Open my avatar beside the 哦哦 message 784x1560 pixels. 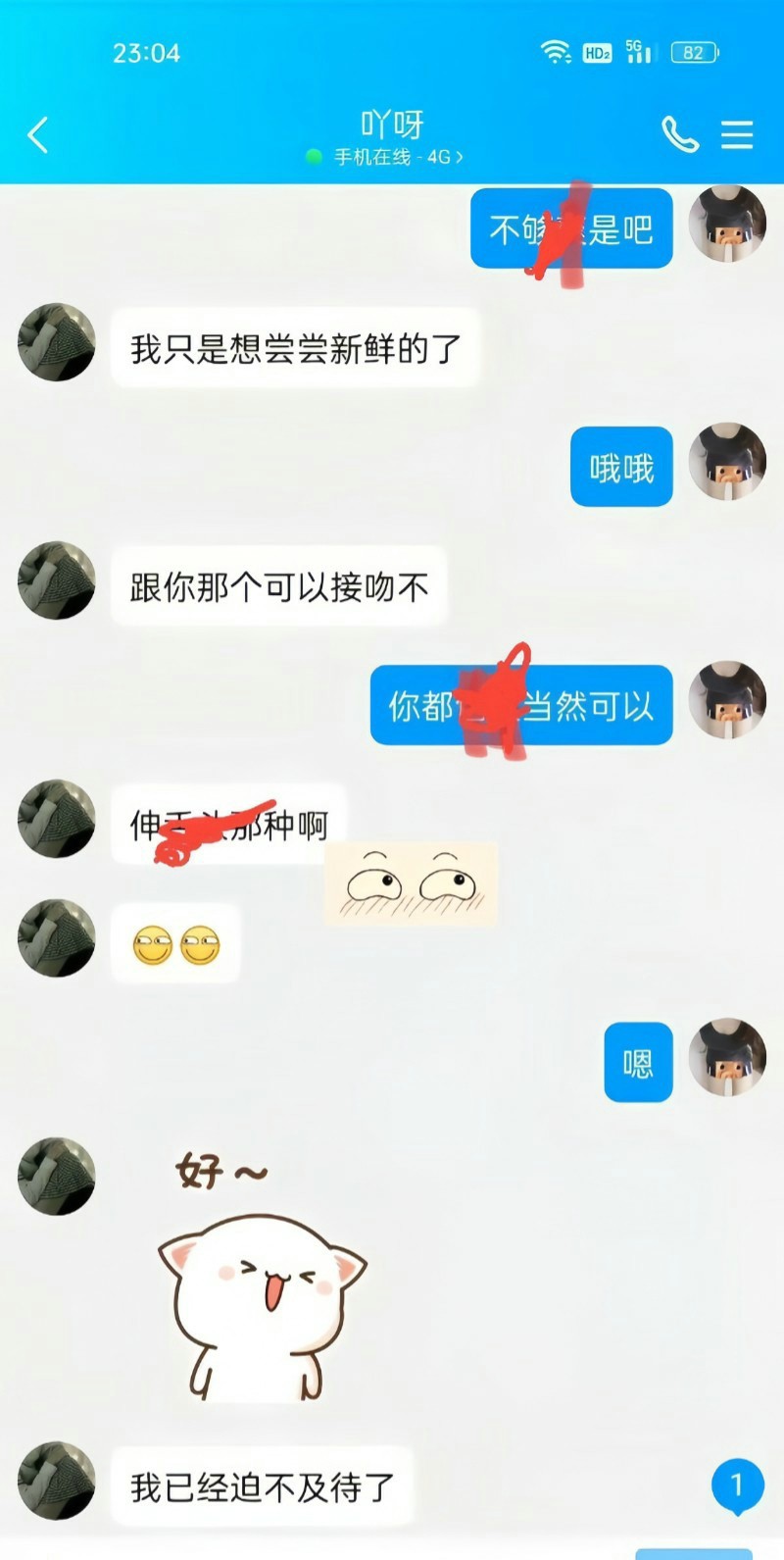coord(727,463)
